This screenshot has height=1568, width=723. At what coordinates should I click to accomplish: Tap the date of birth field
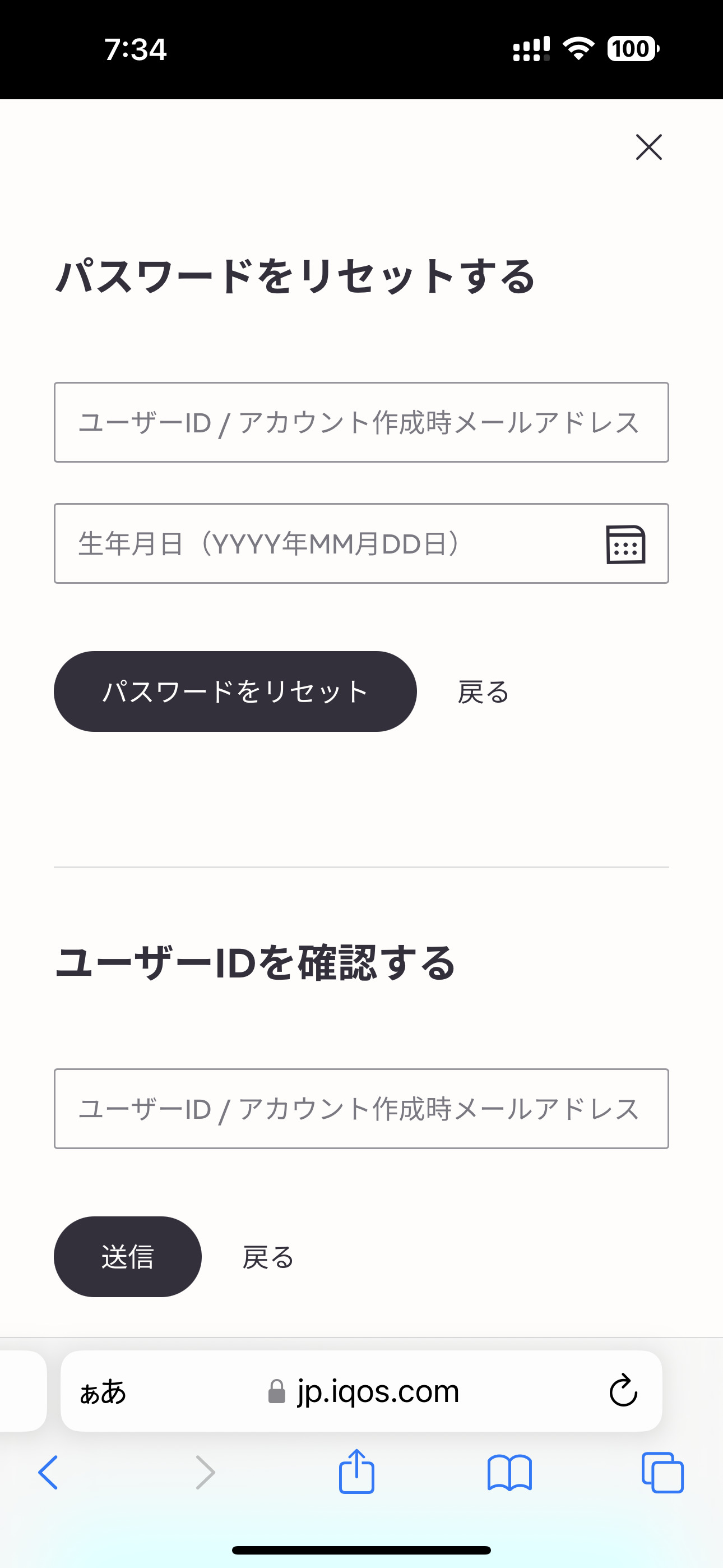pyautogui.click(x=361, y=543)
